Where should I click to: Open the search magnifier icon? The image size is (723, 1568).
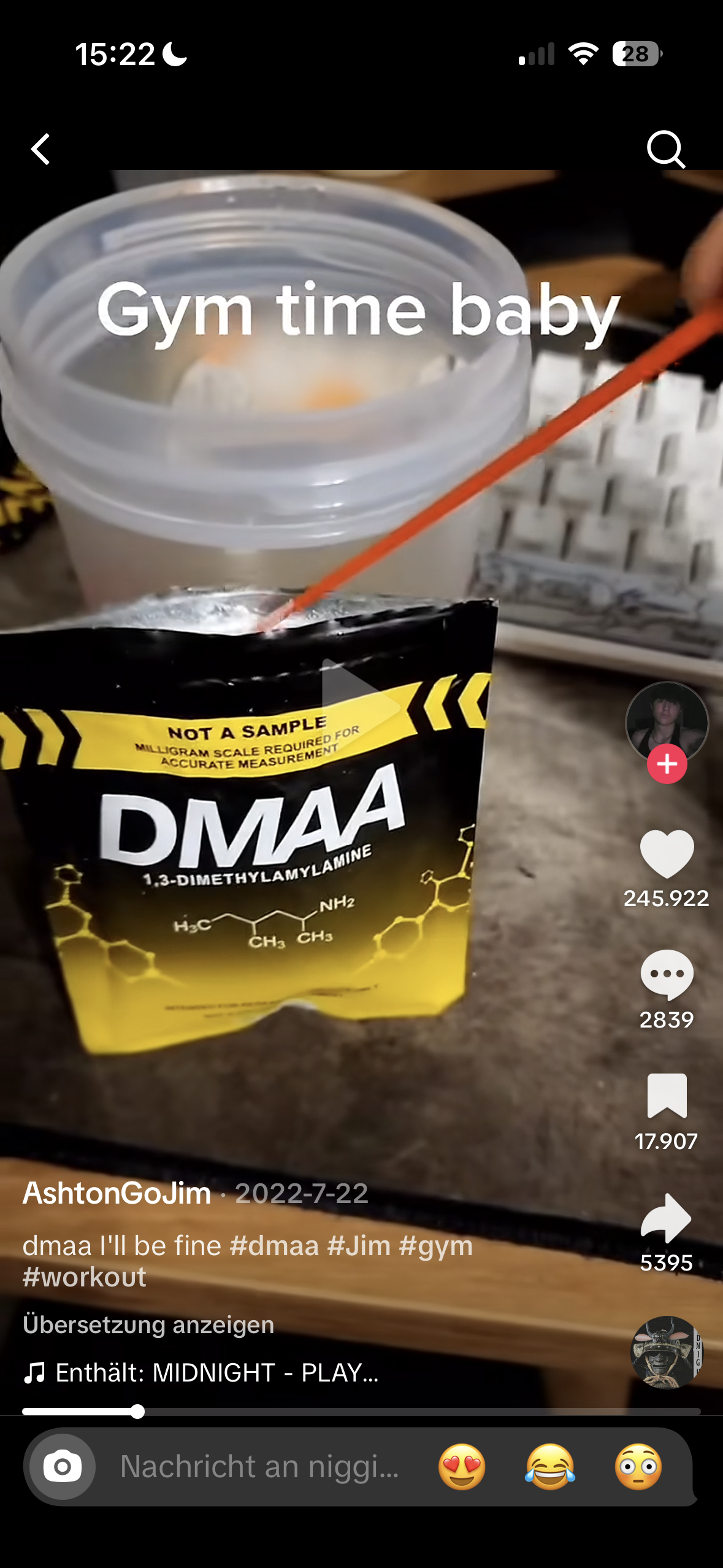tap(666, 149)
